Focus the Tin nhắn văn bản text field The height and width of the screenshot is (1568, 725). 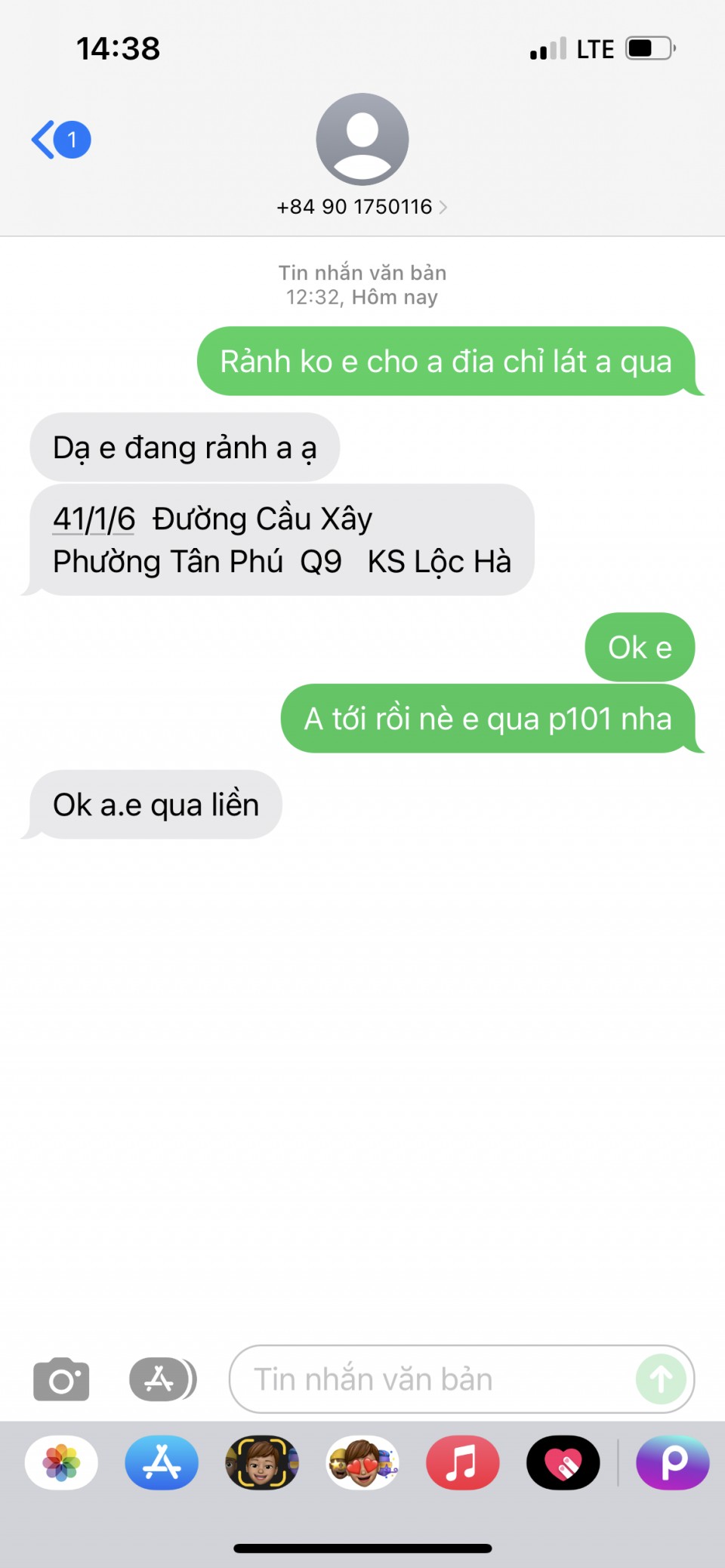430,1379
